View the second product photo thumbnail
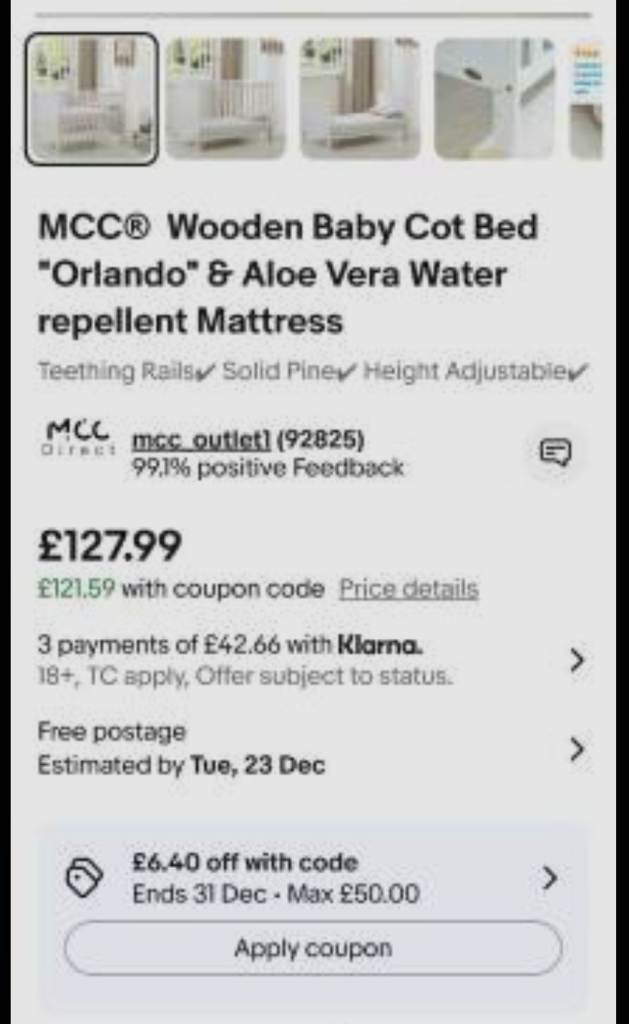The width and height of the screenshot is (629, 1024). (x=225, y=98)
